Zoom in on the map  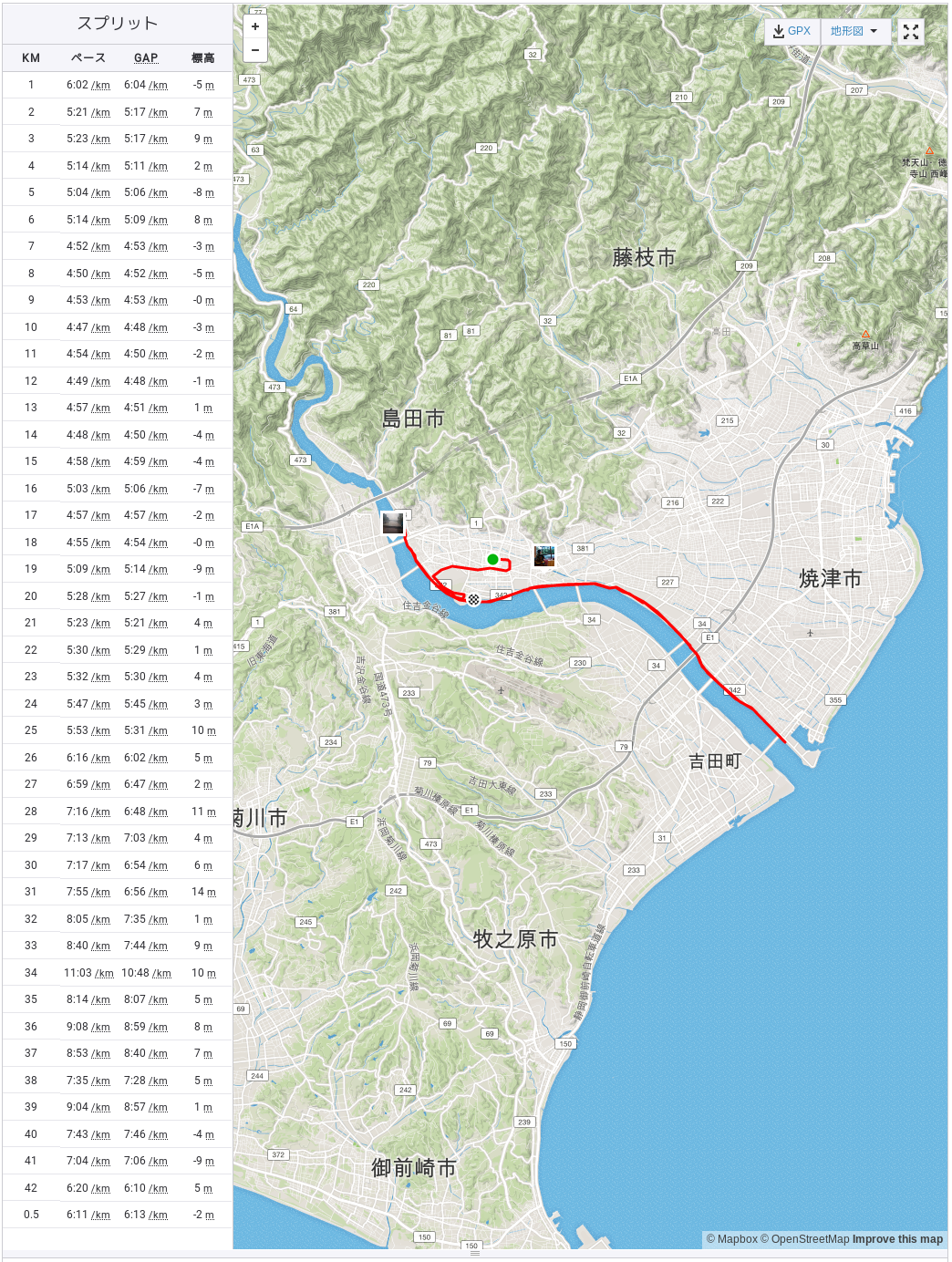pos(255,26)
